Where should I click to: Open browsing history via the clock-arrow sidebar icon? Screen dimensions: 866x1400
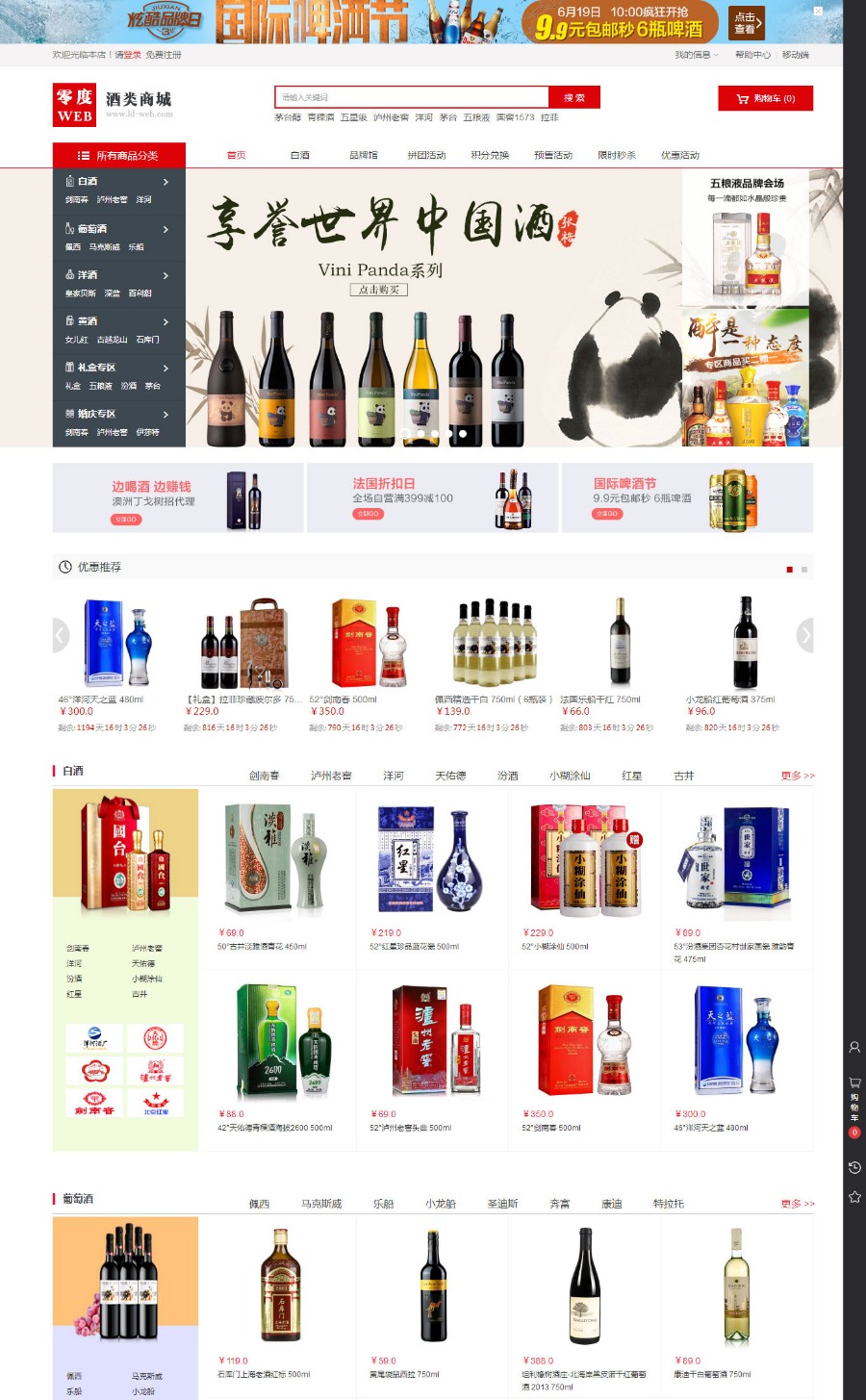point(853,1168)
